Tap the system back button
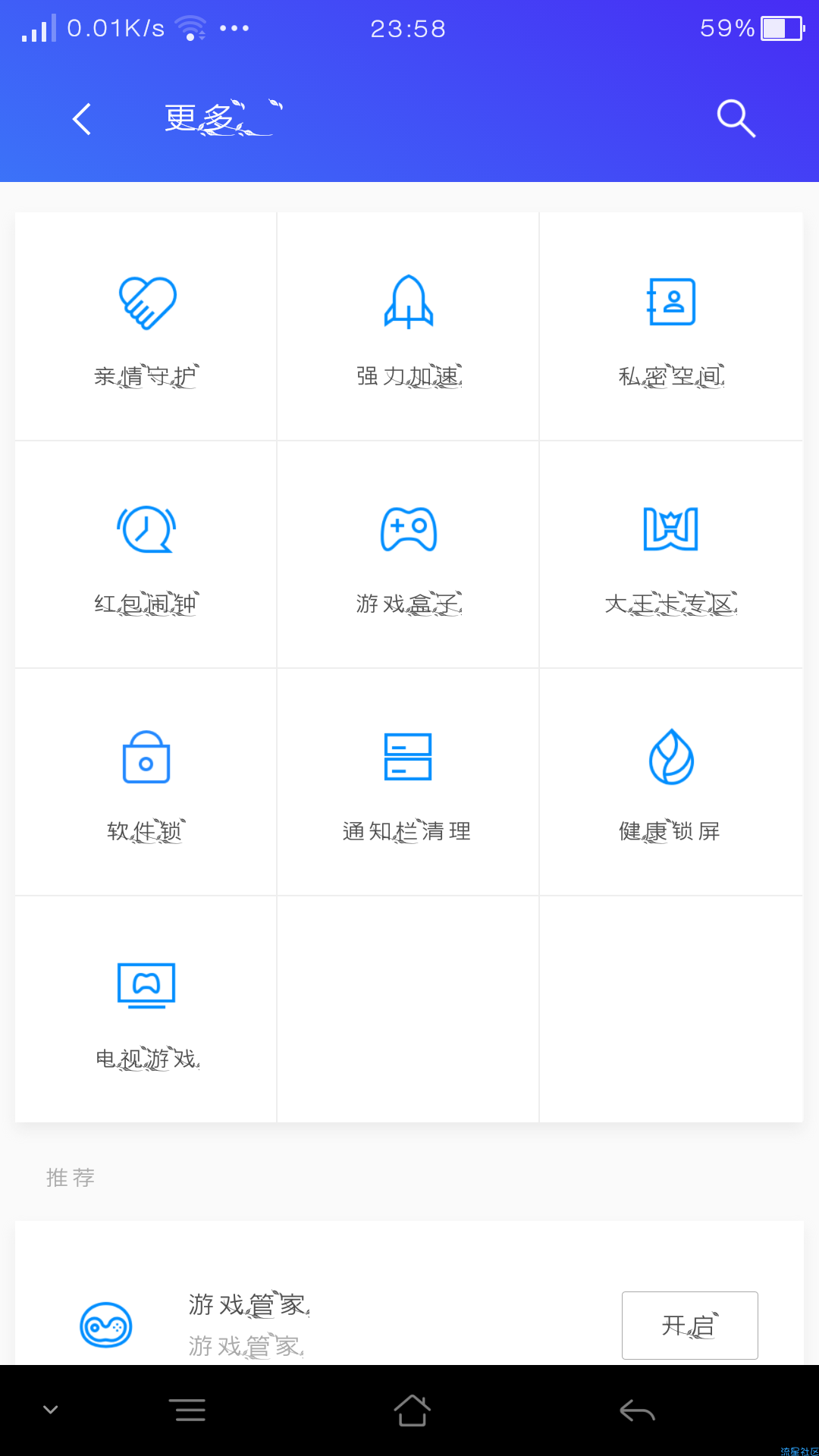 point(637,1410)
